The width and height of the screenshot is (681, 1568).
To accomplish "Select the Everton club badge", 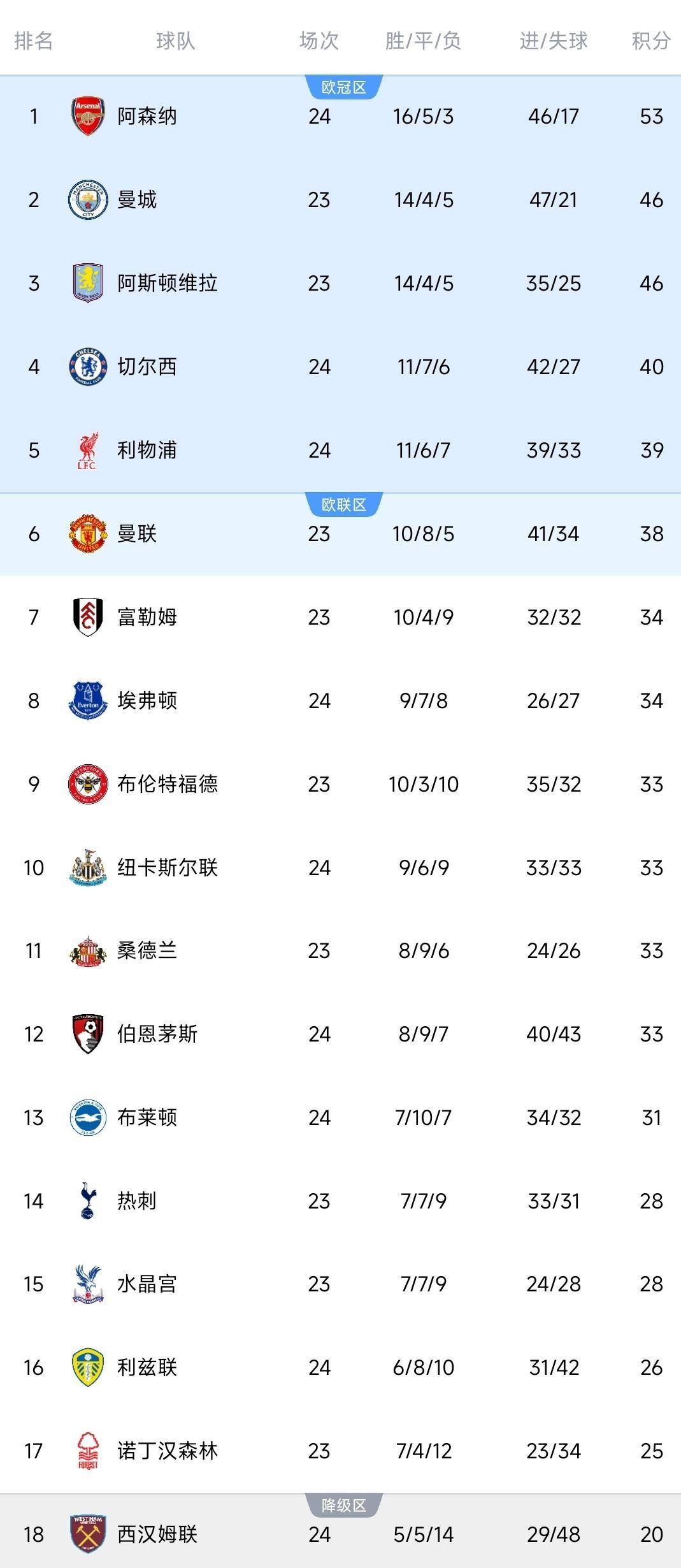I will [88, 701].
